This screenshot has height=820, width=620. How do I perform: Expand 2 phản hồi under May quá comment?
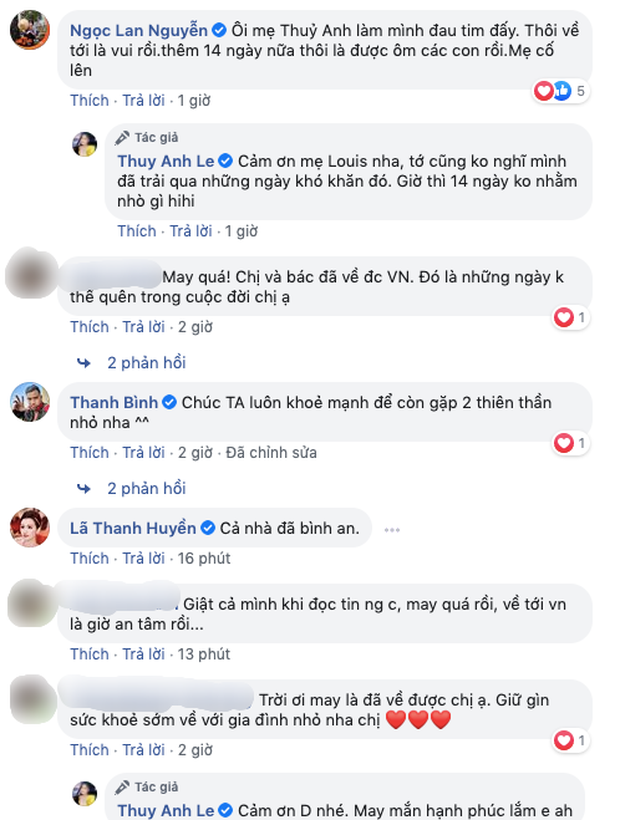tap(146, 362)
